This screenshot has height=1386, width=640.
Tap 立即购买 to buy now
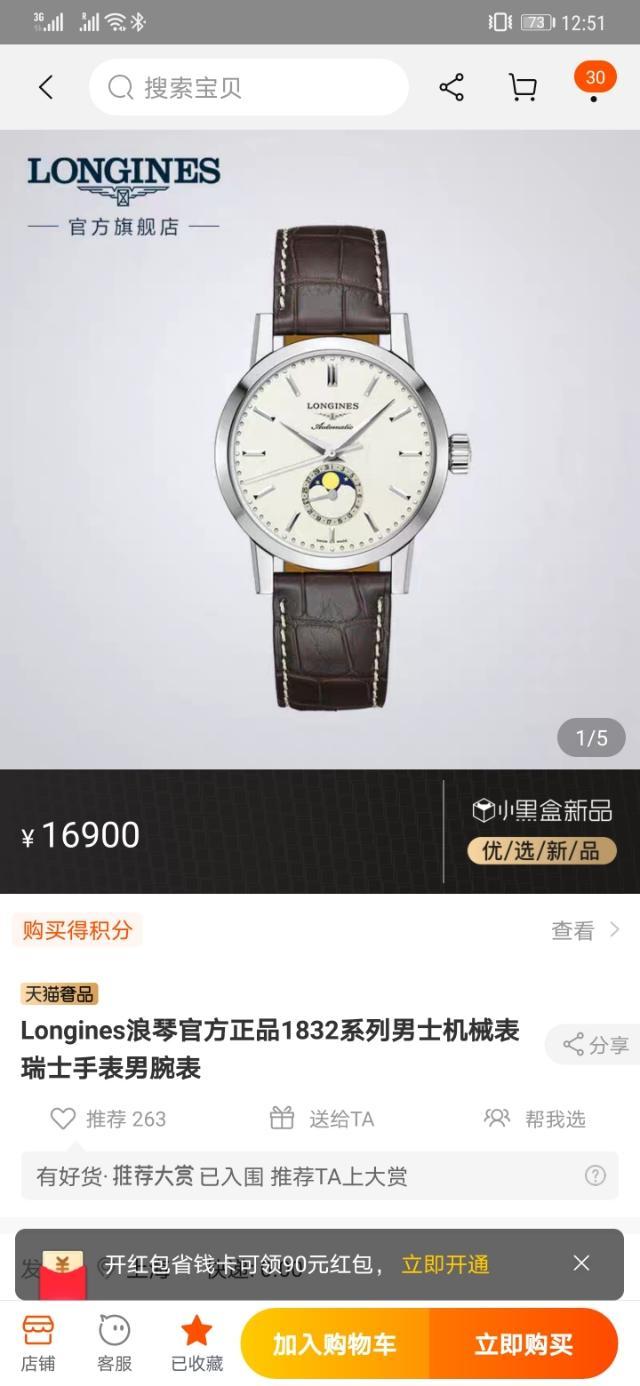point(524,1345)
